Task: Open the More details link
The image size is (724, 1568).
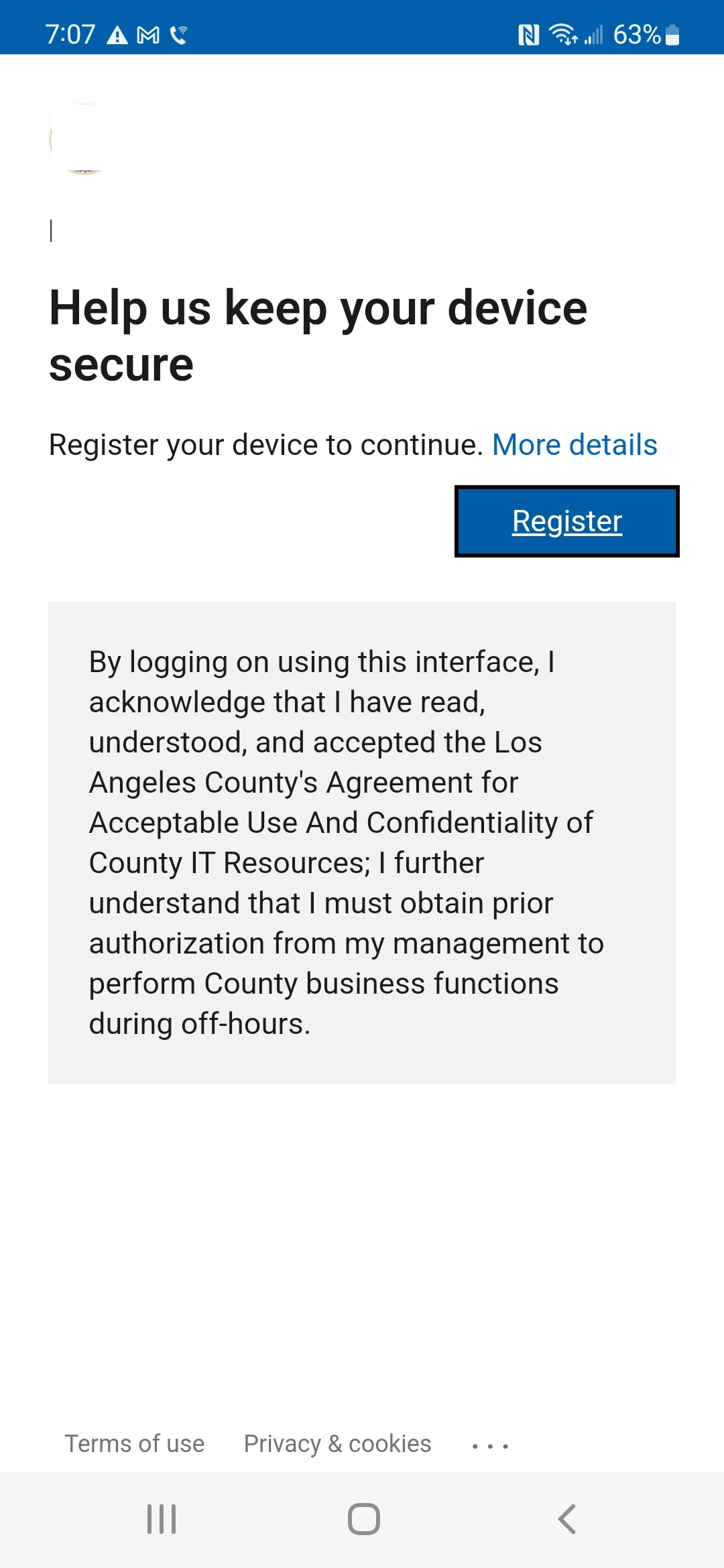Action: point(575,445)
